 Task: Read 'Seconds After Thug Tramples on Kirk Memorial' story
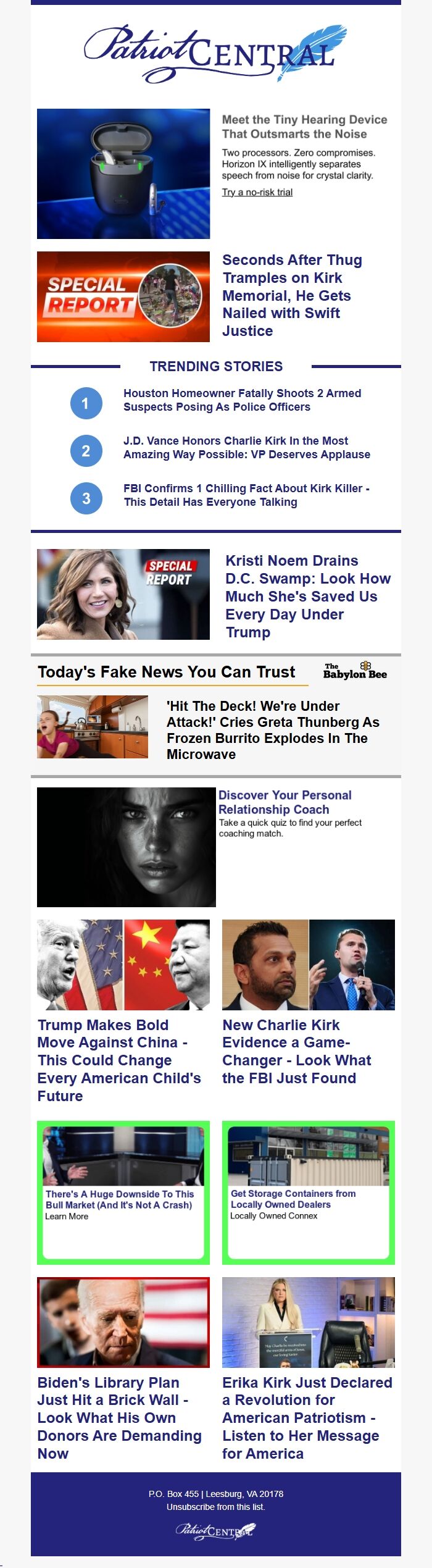tap(292, 295)
